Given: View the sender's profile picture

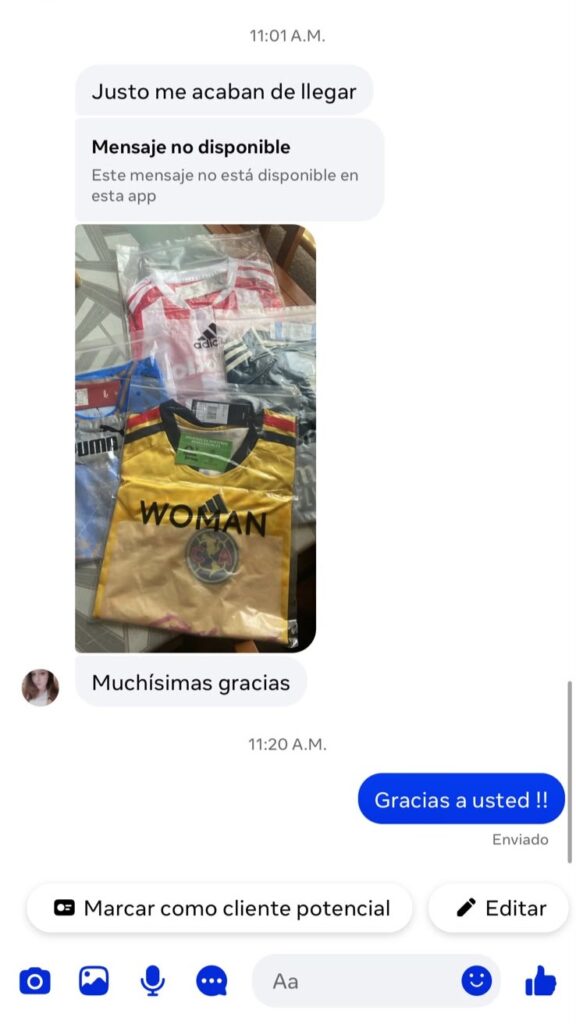Looking at the screenshot, I should click(40, 688).
